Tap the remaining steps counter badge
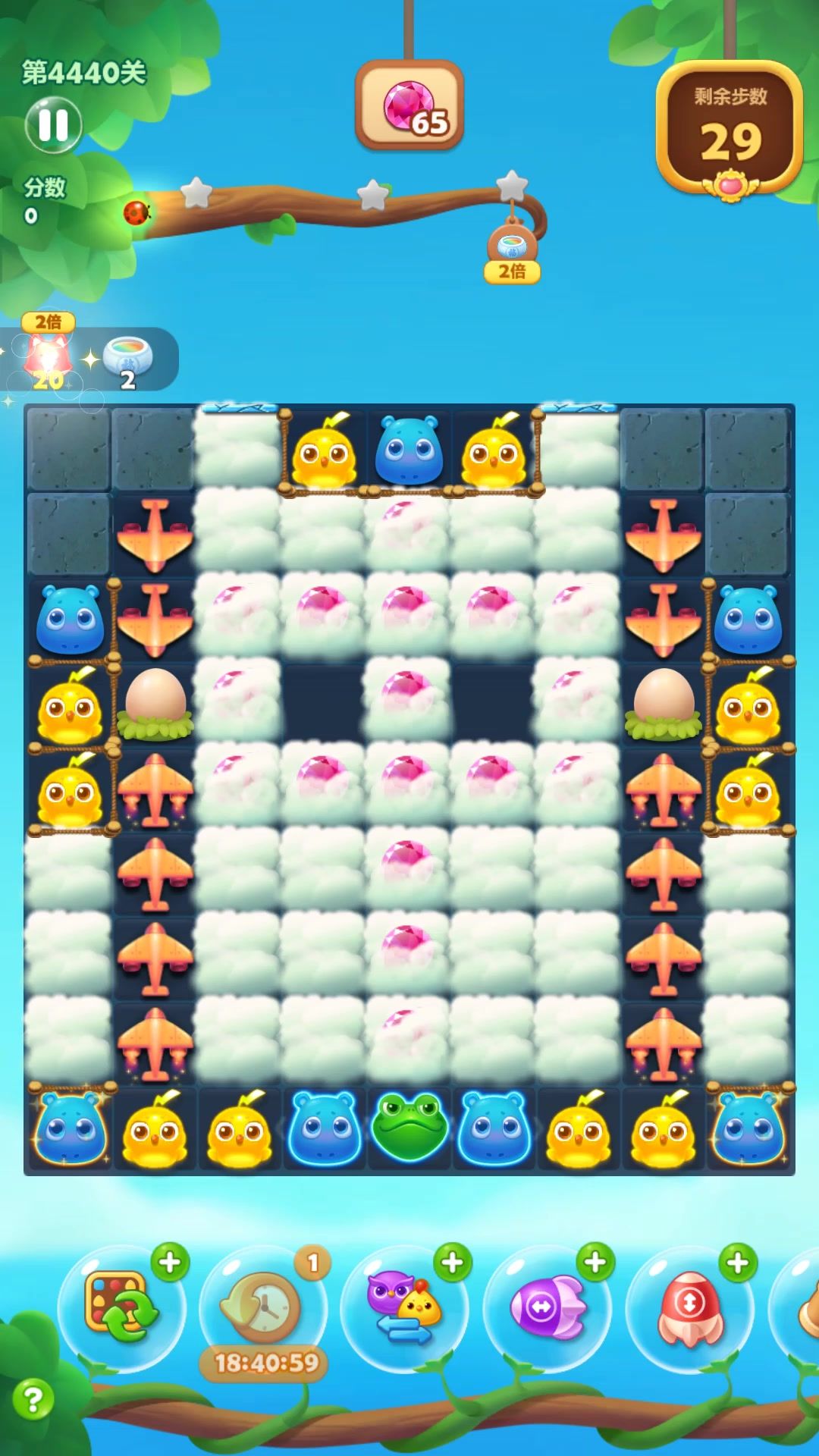This screenshot has height=1456, width=819. point(730,129)
